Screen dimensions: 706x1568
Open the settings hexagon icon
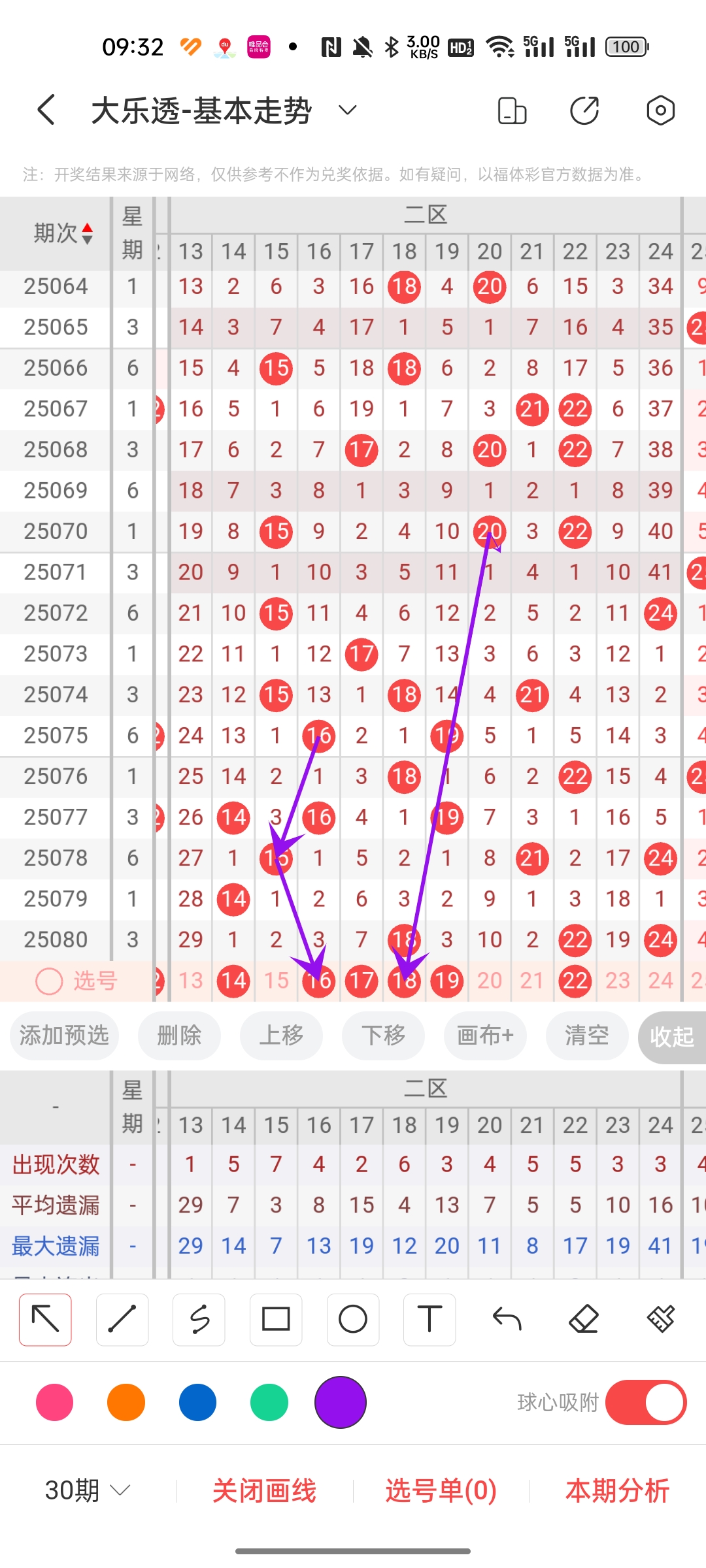point(660,110)
